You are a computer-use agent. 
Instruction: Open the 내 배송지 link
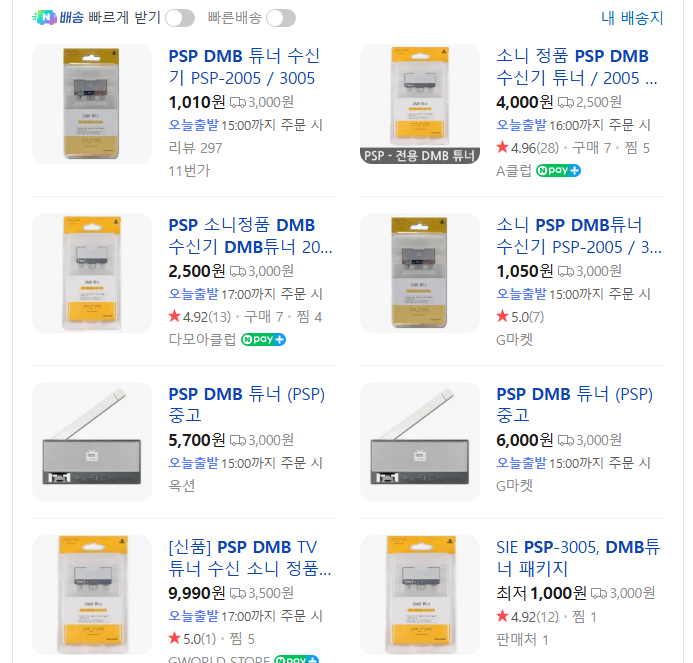click(632, 18)
